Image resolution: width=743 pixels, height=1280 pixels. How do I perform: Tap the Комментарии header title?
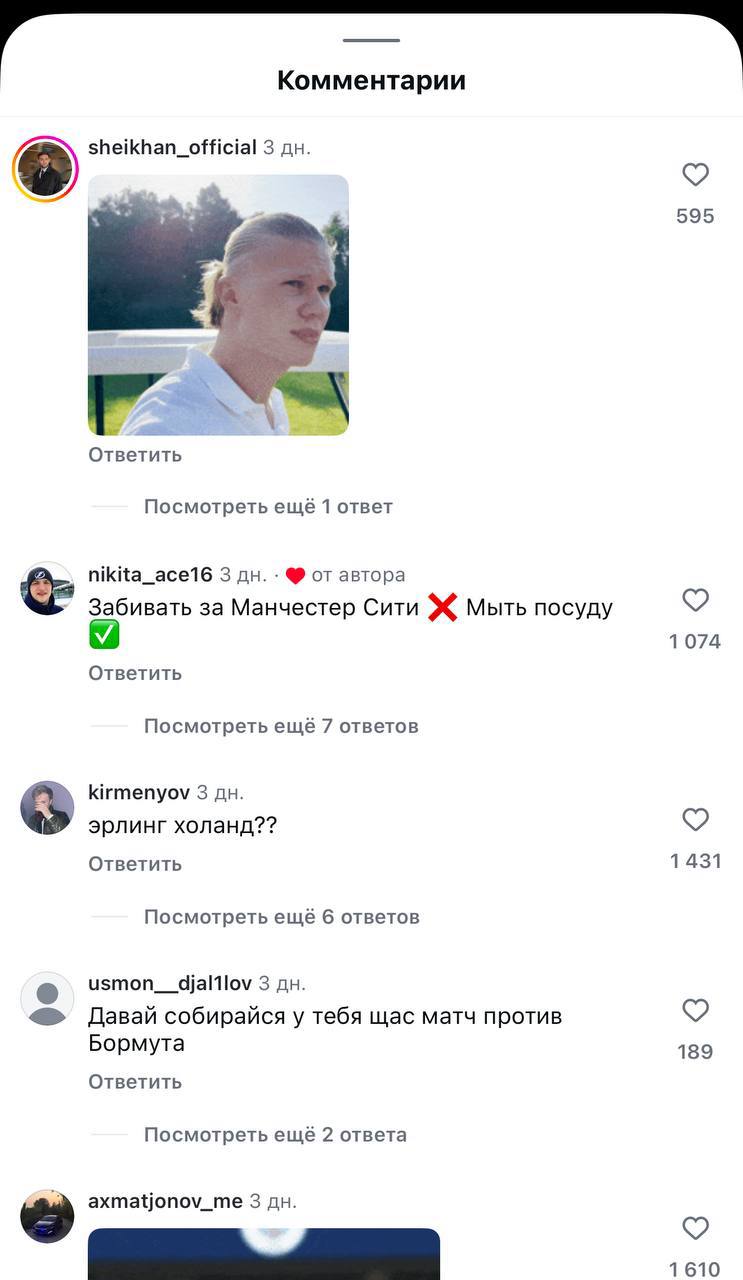tap(371, 79)
